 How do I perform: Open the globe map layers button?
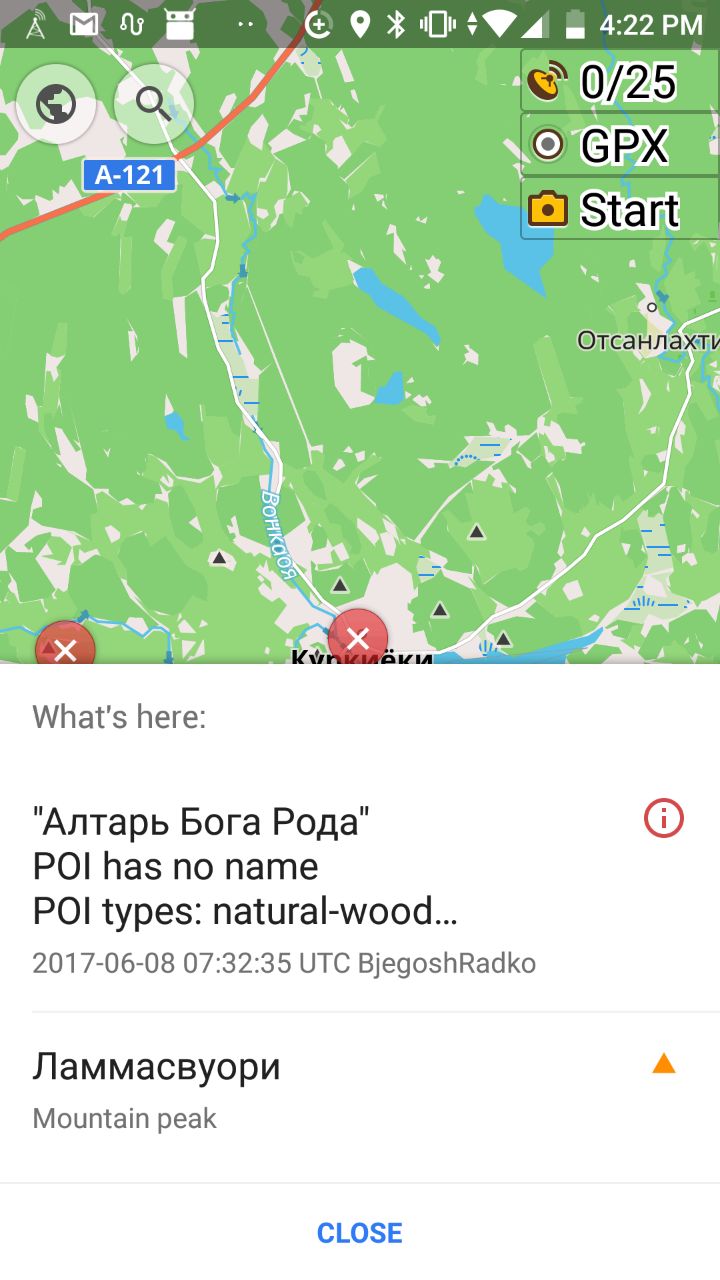56,103
